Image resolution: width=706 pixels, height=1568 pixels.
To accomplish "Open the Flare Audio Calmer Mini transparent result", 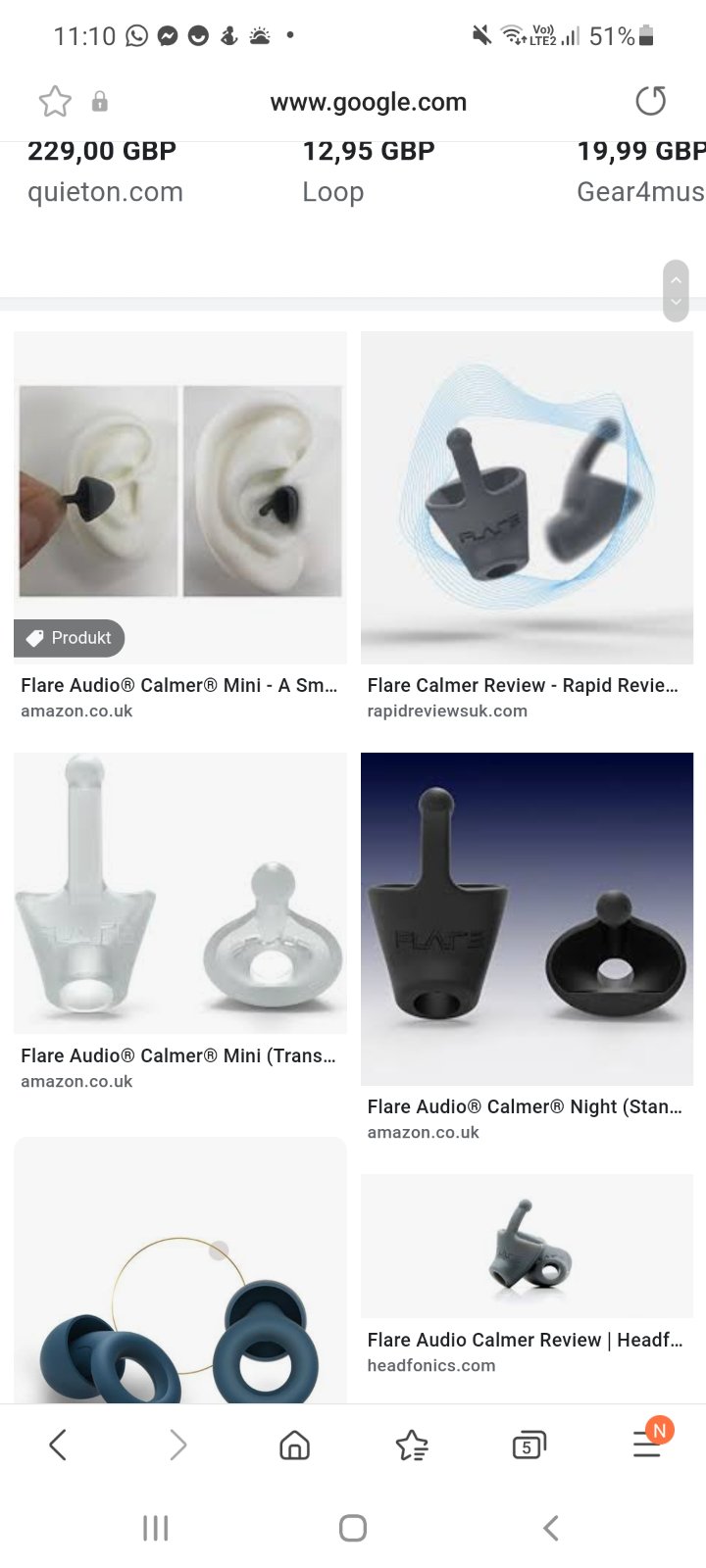I will 180,894.
